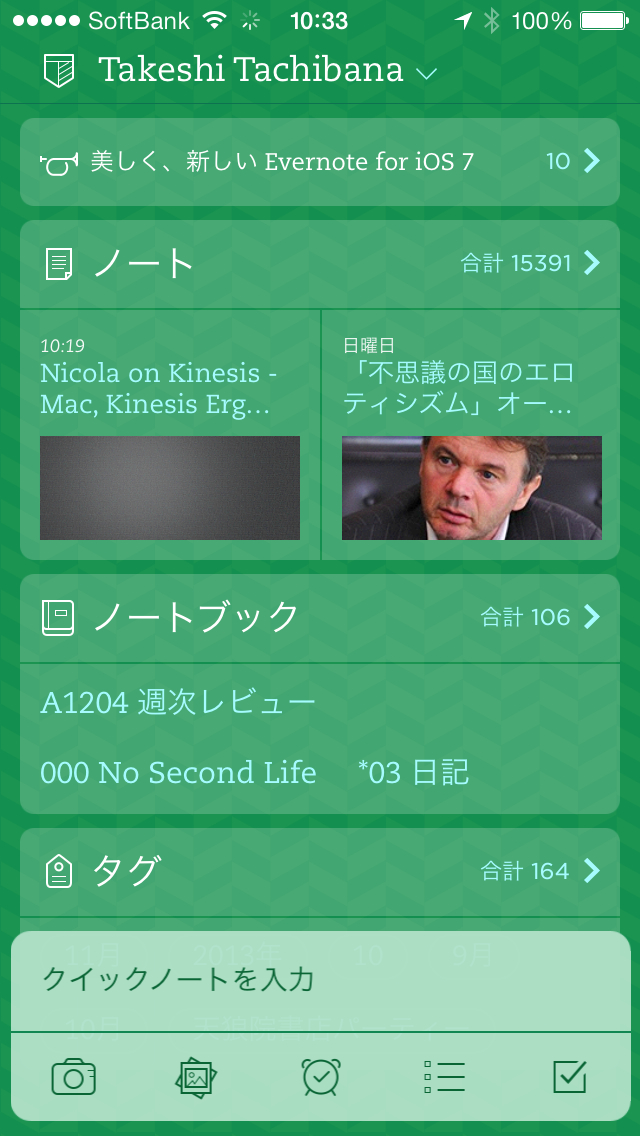Open notebook 000 No Second Life
This screenshot has width=640, height=1136.
[178, 773]
